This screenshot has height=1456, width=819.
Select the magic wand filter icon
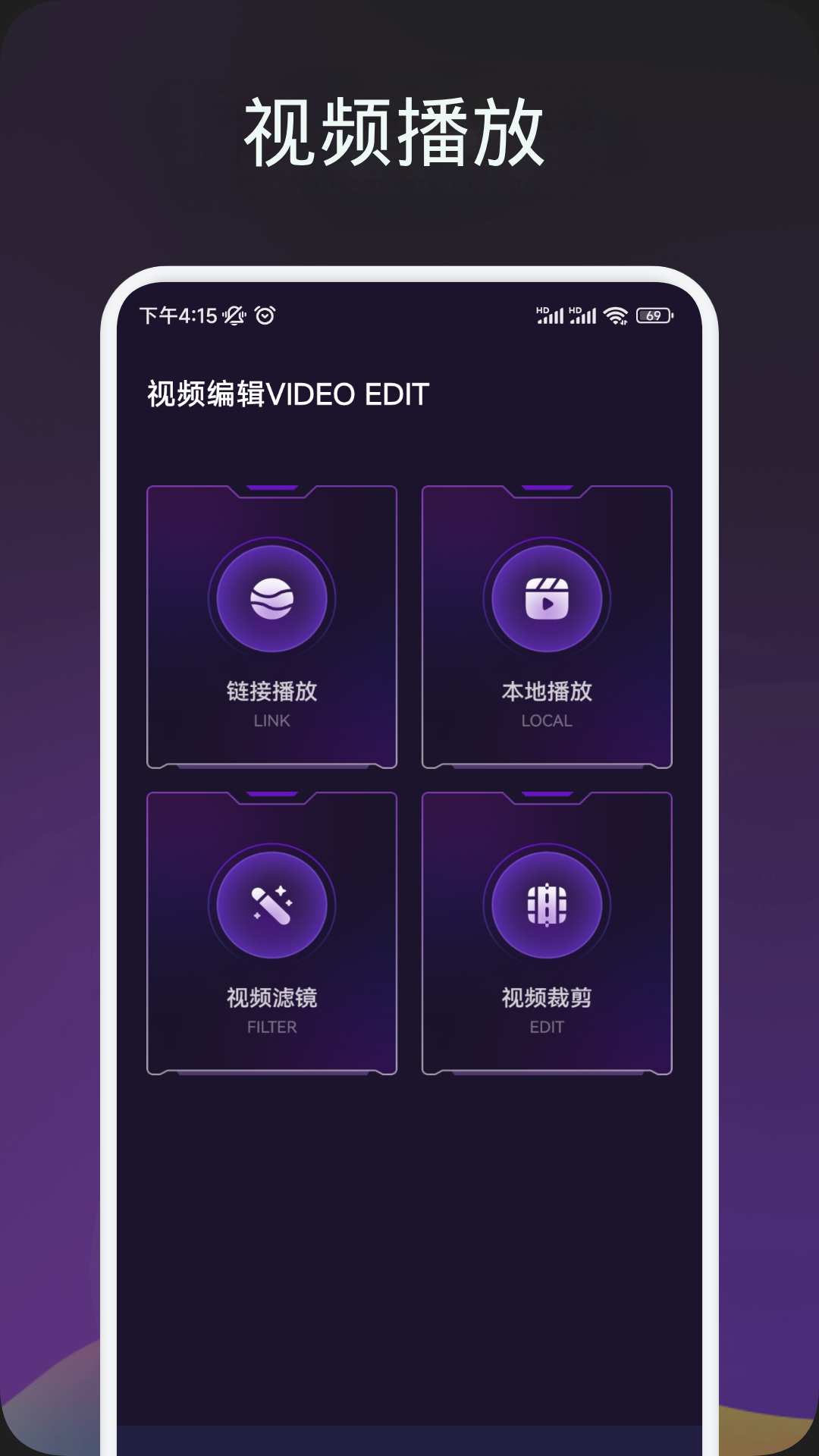pyautogui.click(x=271, y=904)
